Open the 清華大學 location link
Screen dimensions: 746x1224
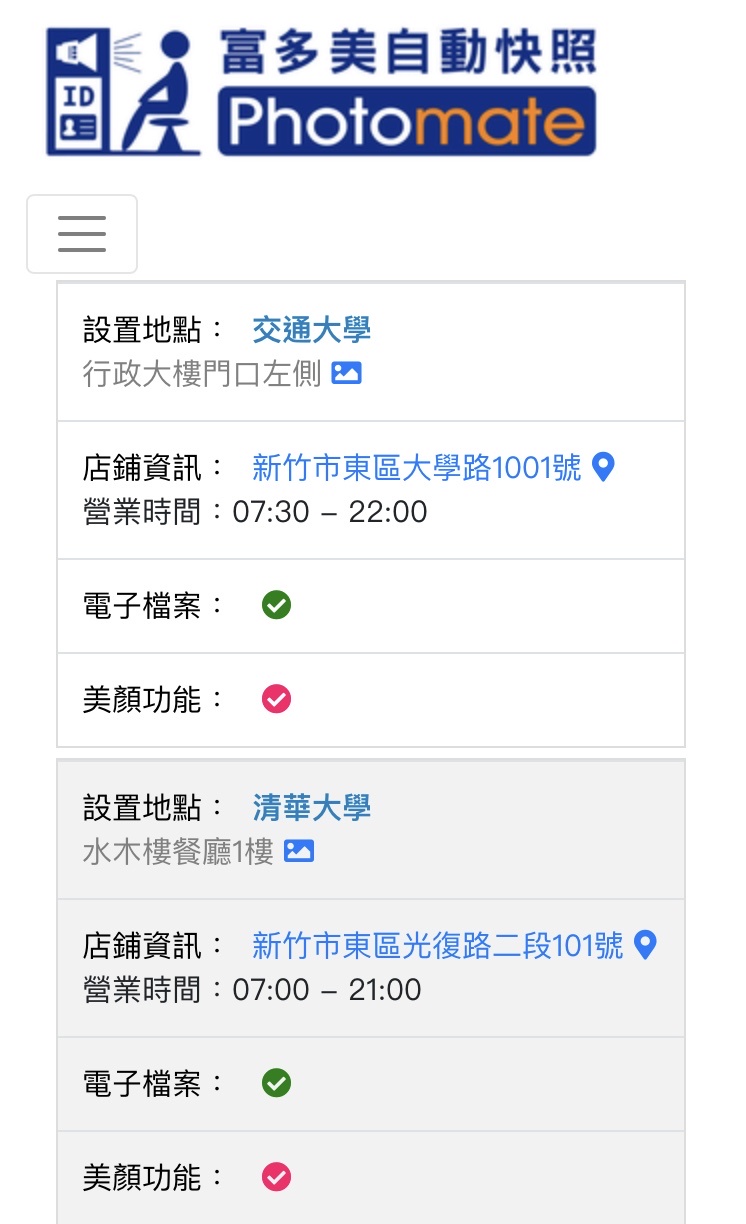tap(311, 807)
